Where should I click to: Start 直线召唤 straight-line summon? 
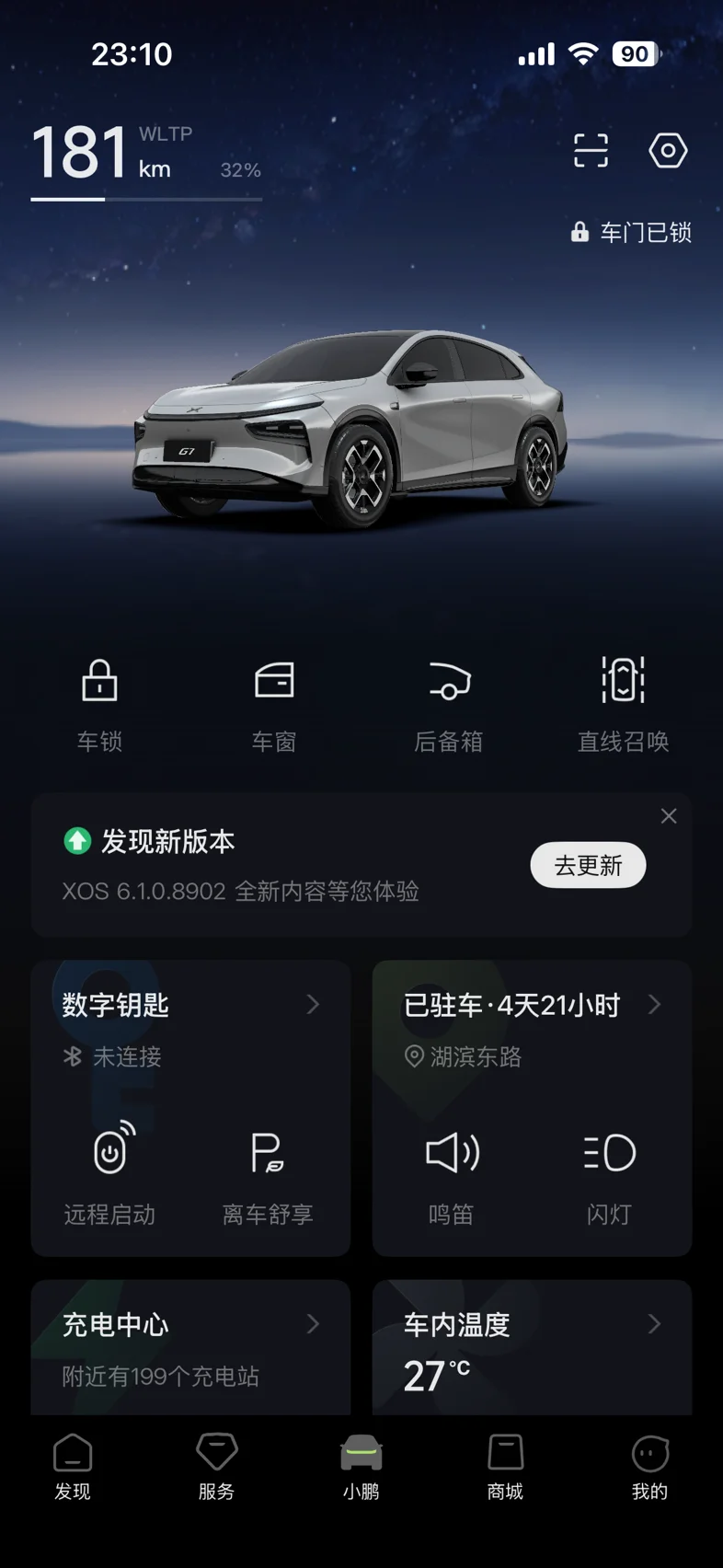[624, 705]
